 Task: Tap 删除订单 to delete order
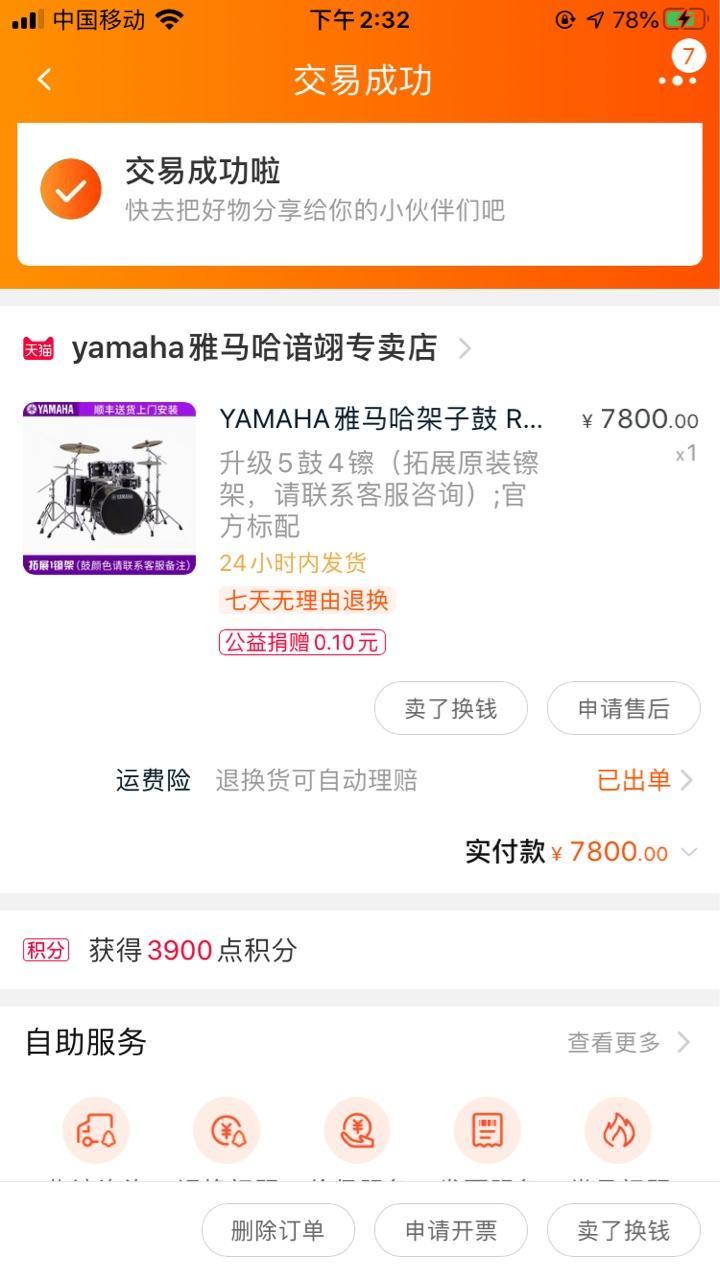[278, 1230]
